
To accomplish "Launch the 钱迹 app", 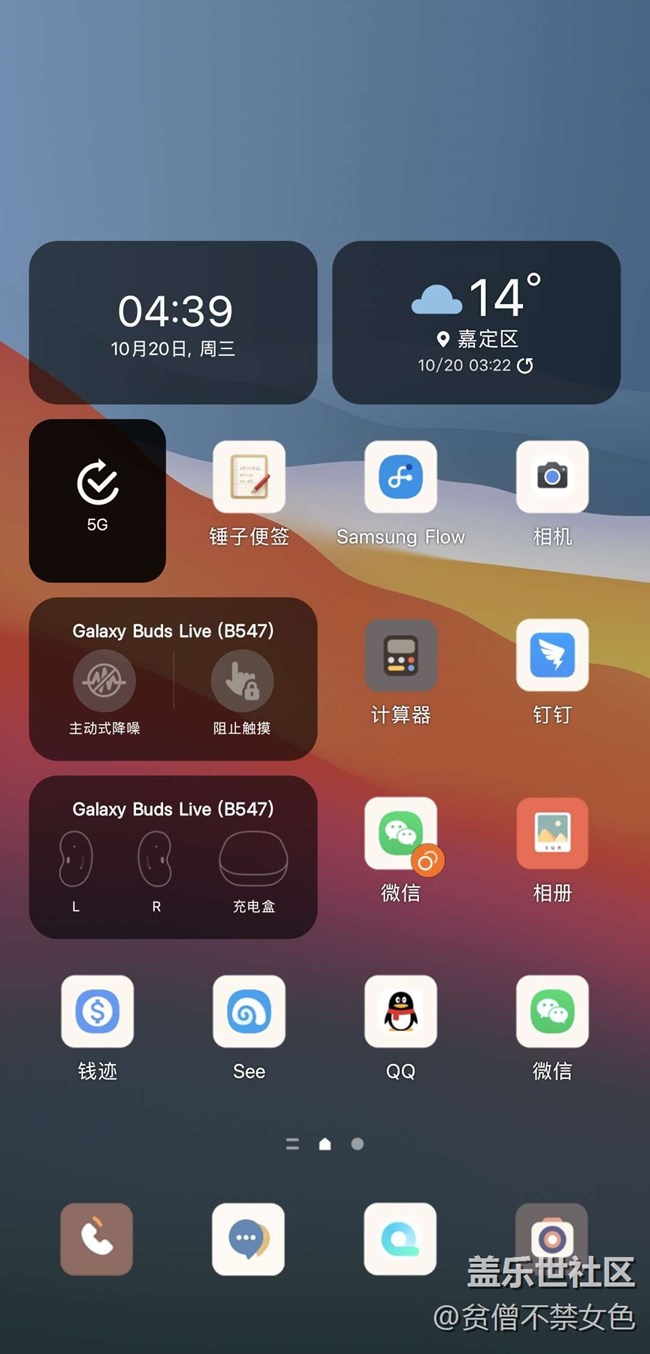I will click(97, 1011).
